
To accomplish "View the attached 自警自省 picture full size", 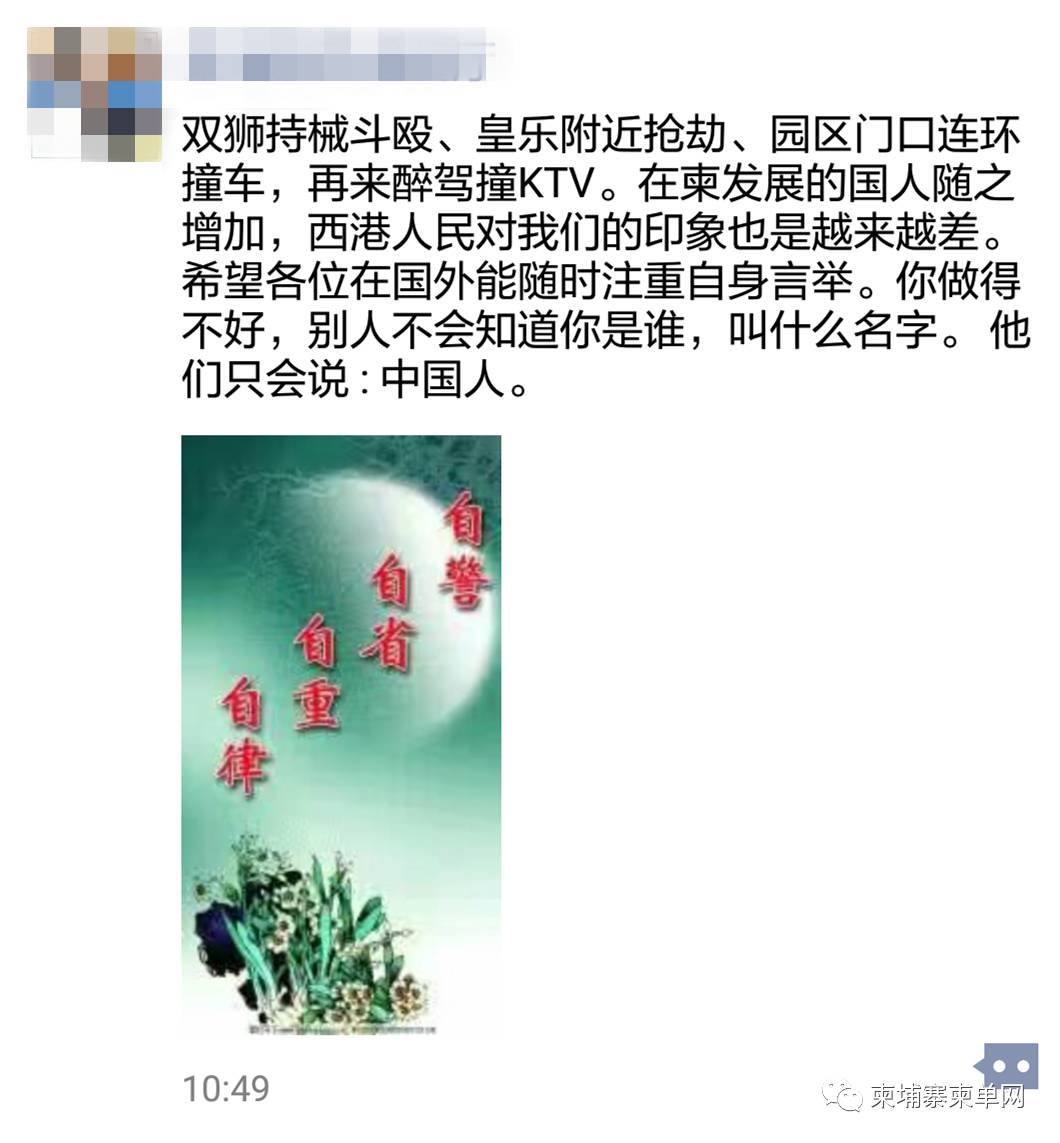I will [341, 735].
